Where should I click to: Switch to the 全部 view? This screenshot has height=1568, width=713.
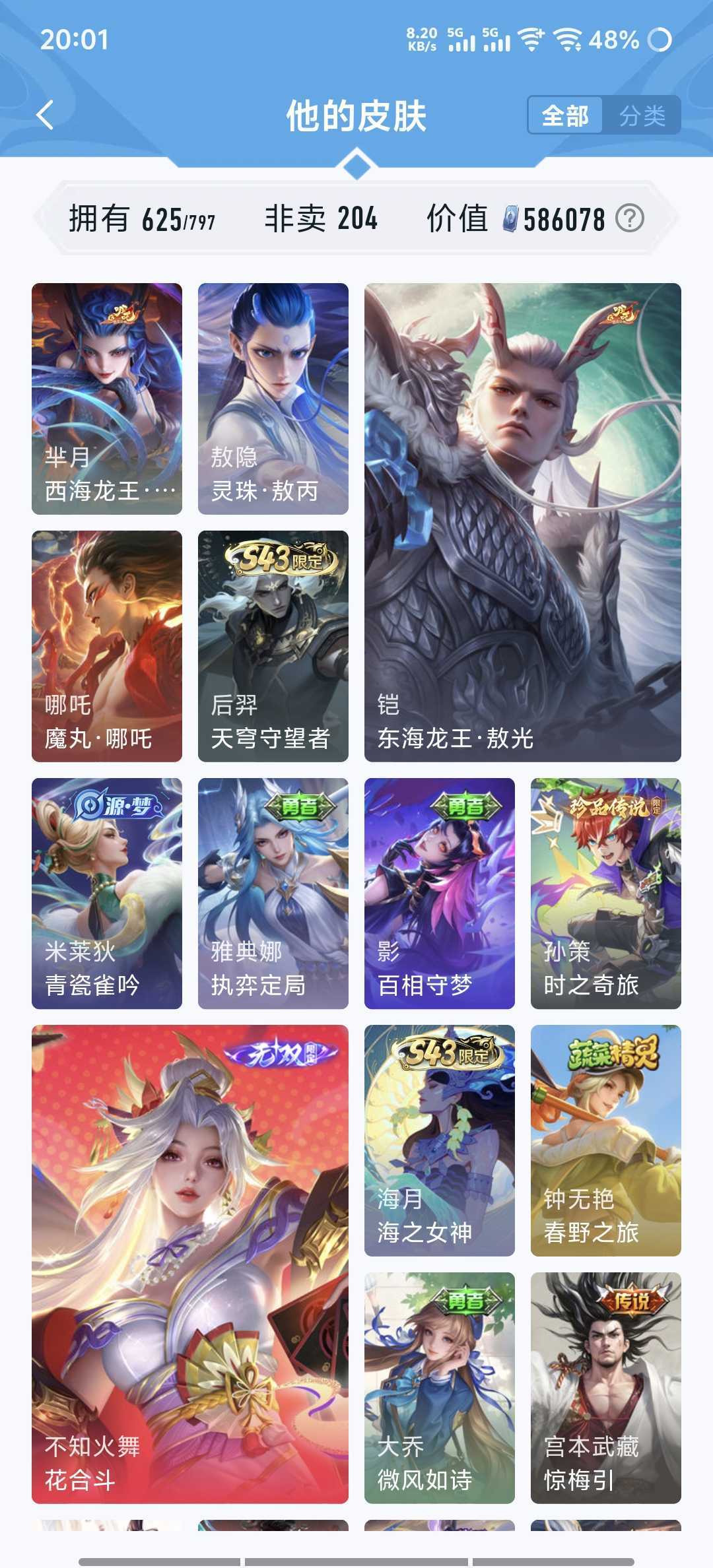tap(565, 116)
